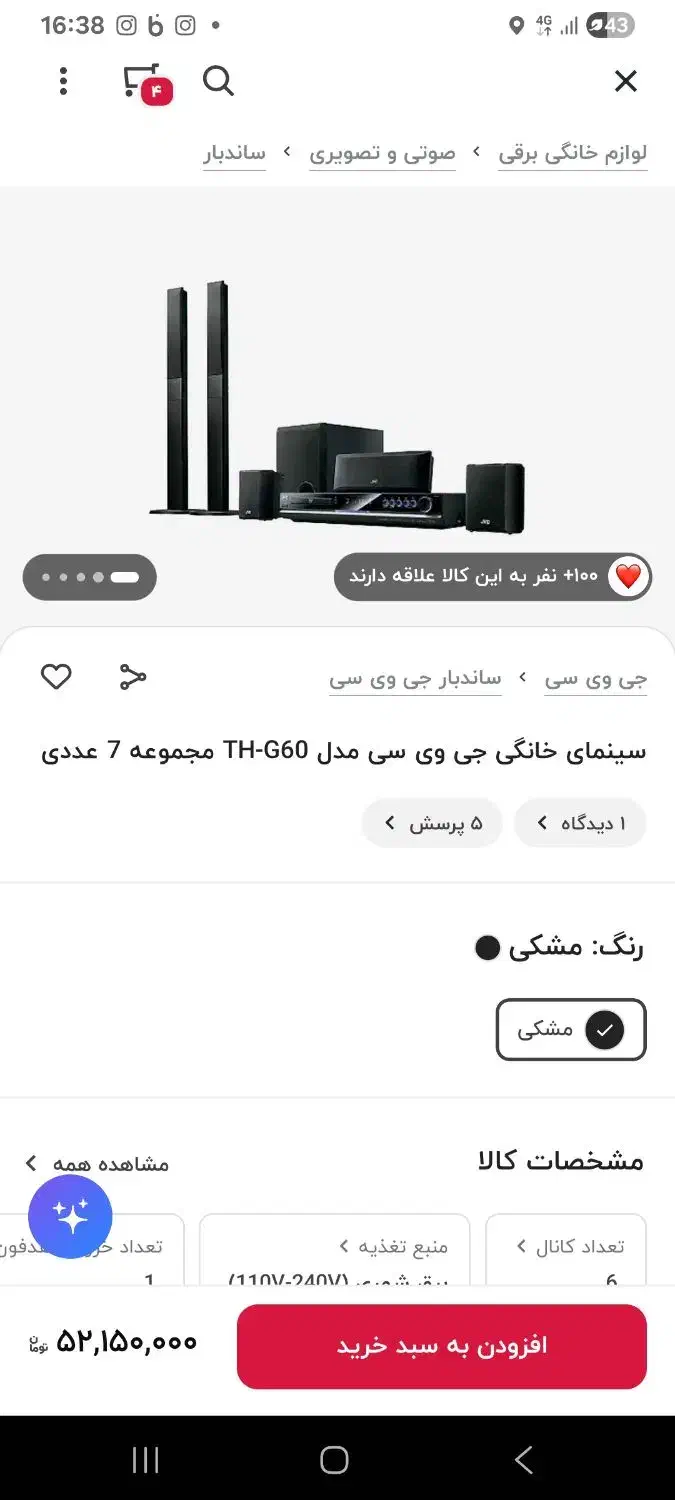Select the مشکی color option
Image resolution: width=675 pixels, height=1500 pixels.
coord(571,1029)
